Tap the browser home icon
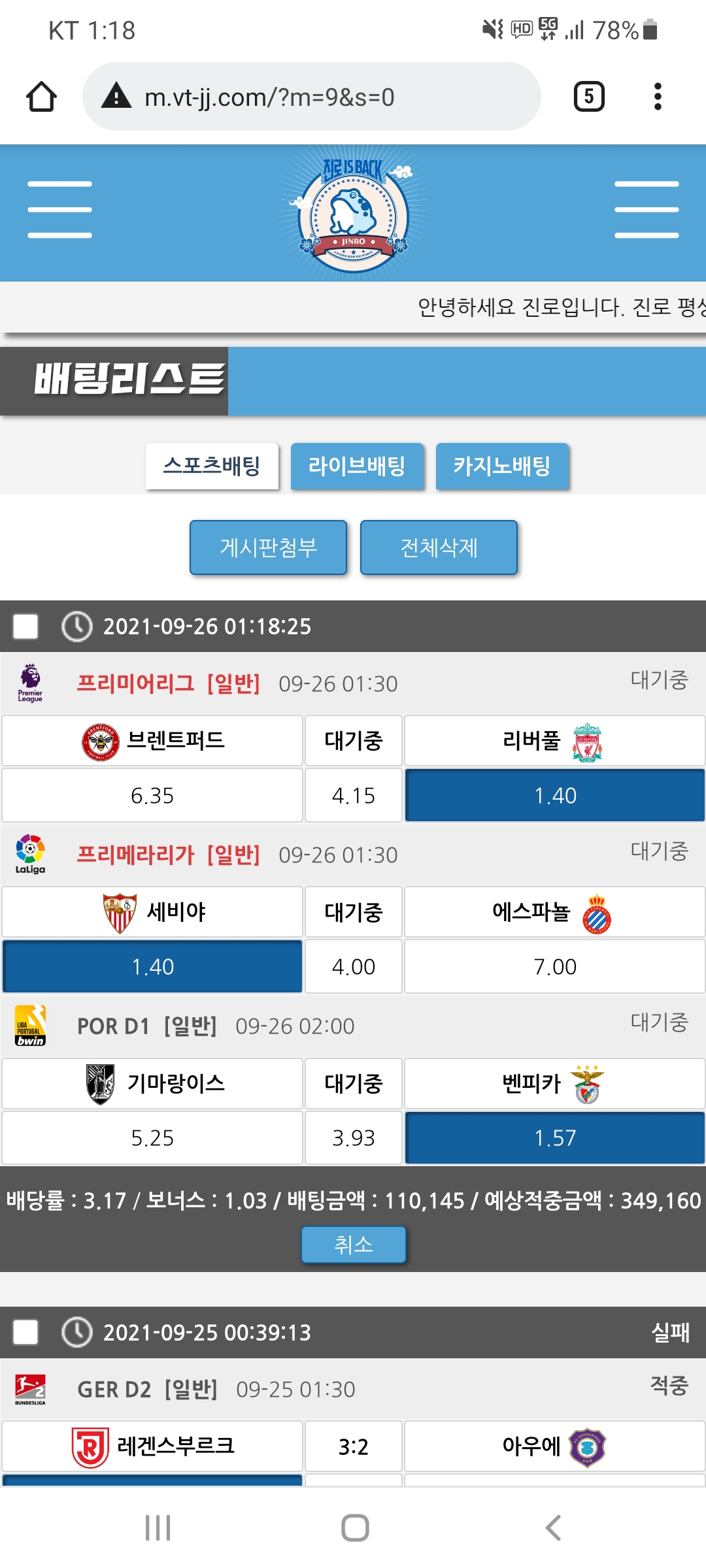This screenshot has height=1568, width=706. pos(41,97)
